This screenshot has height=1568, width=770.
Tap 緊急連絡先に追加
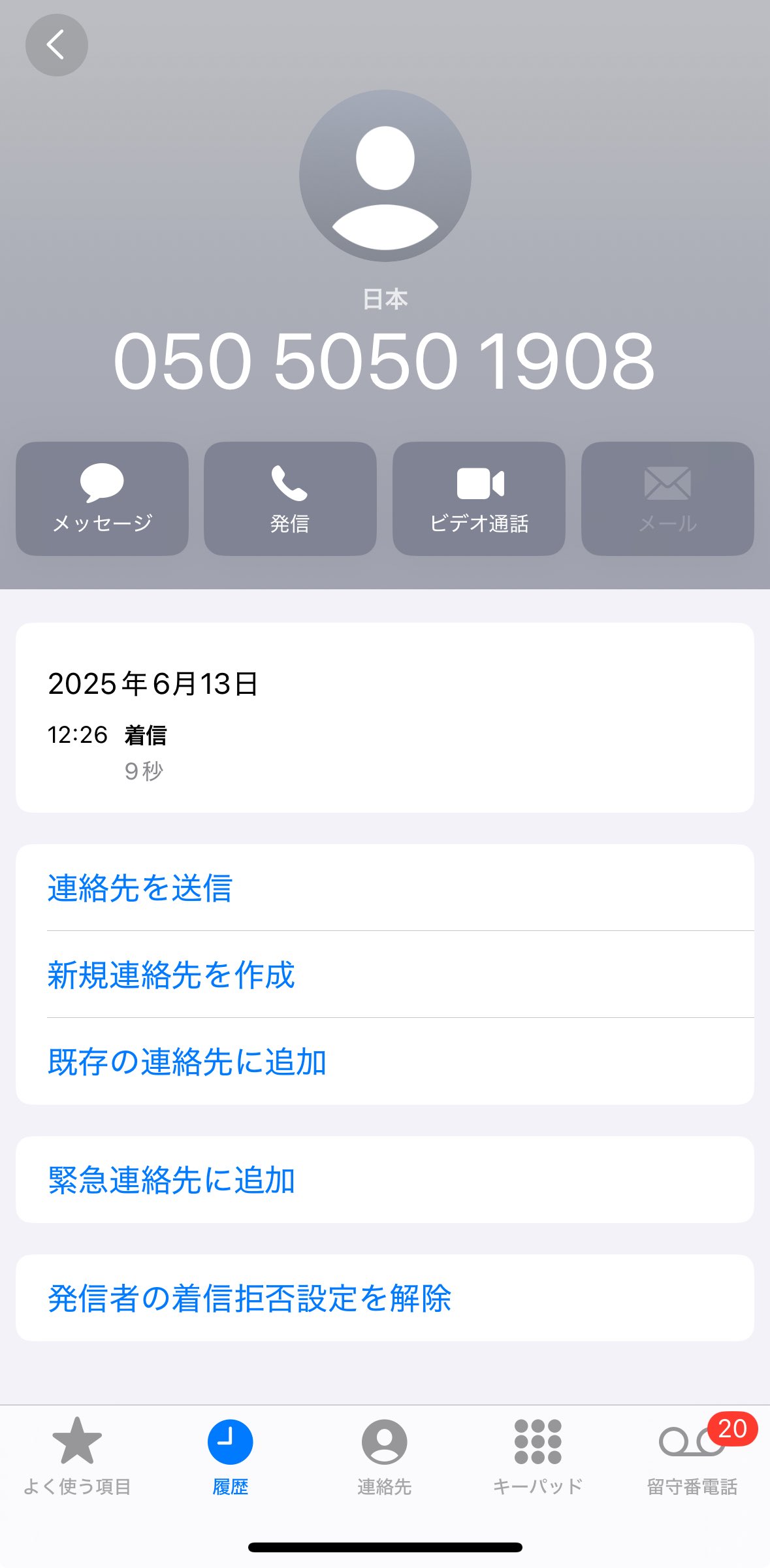point(385,1179)
